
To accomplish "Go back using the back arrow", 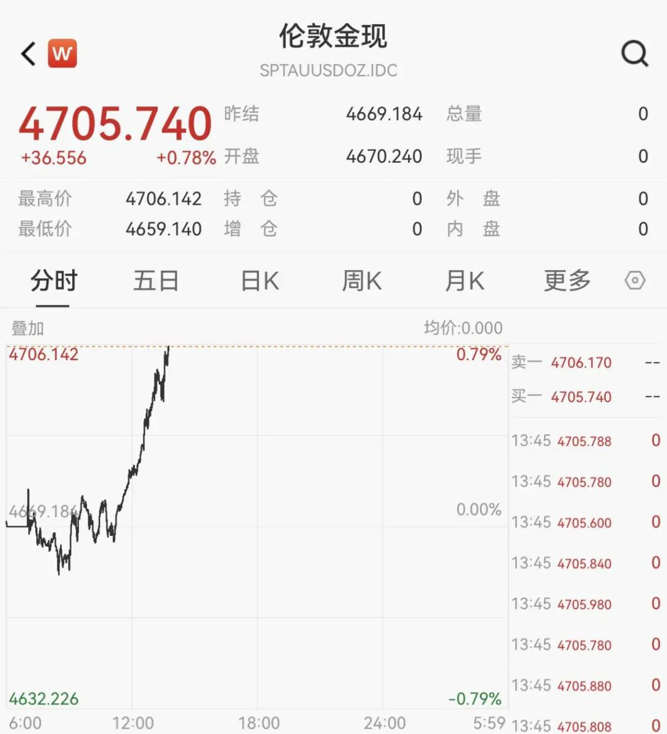I will pos(28,53).
